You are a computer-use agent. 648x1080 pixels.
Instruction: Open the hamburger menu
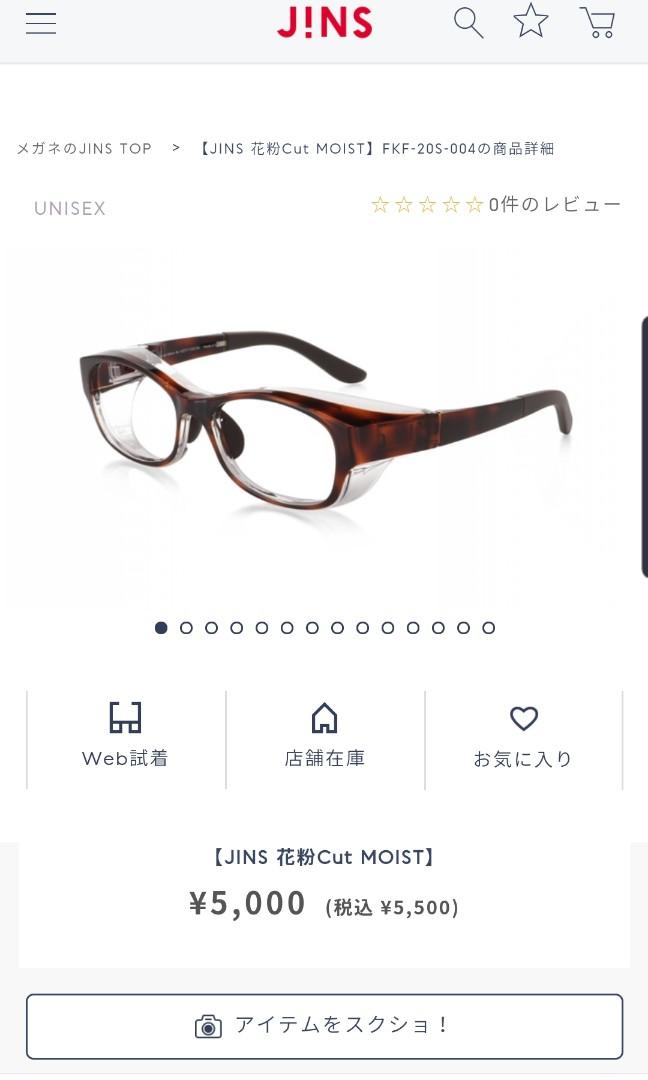click(x=41, y=23)
